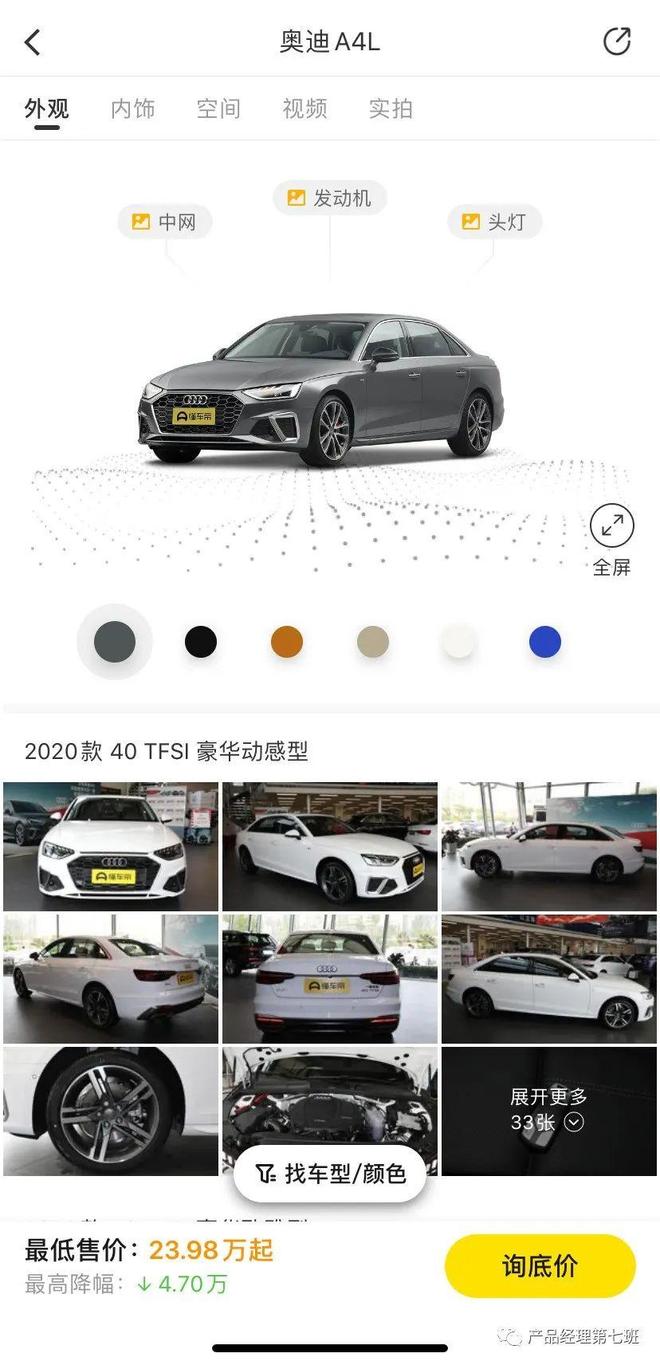Image resolution: width=660 pixels, height=1365 pixels.
Task: Switch to the 视频 tab
Action: coord(305,108)
